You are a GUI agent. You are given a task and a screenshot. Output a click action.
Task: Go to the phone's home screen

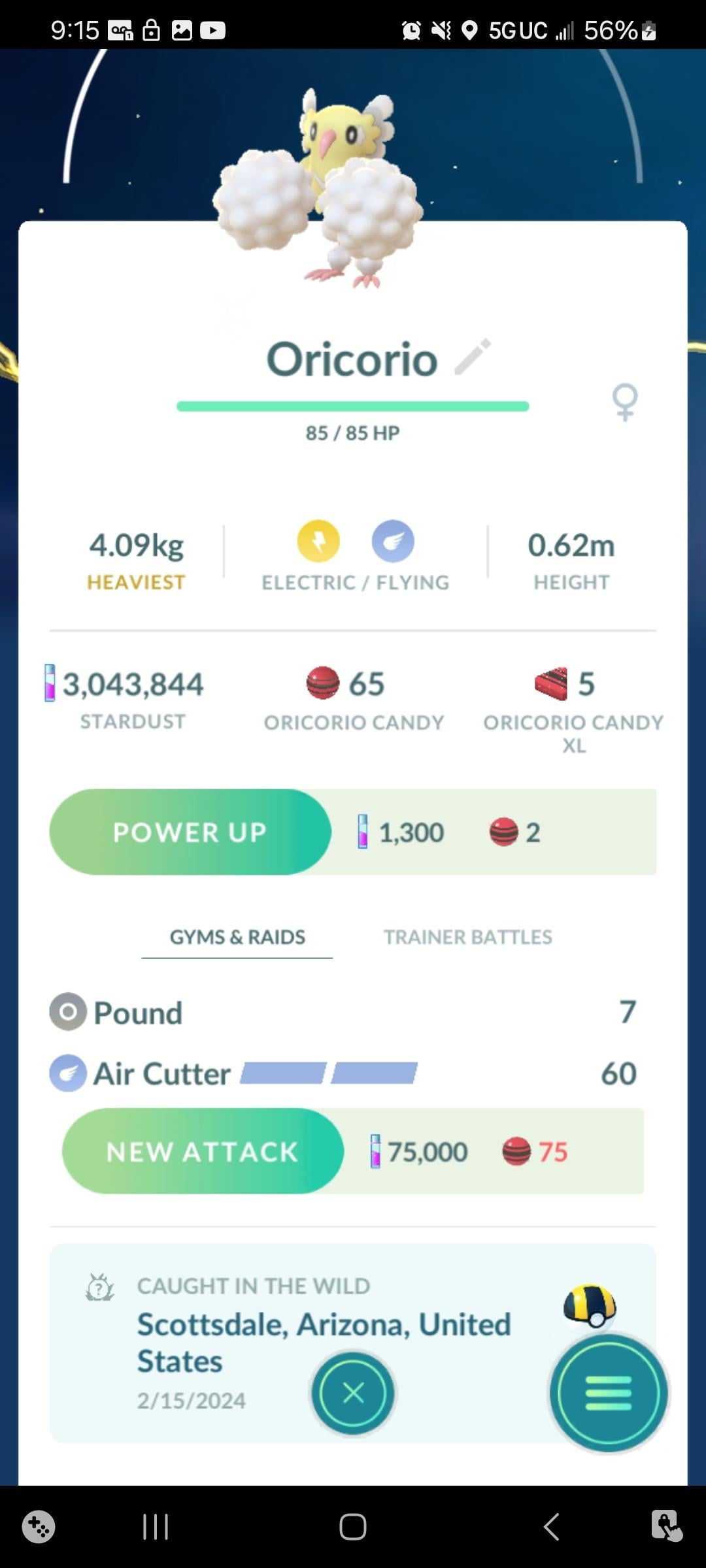click(x=353, y=1527)
